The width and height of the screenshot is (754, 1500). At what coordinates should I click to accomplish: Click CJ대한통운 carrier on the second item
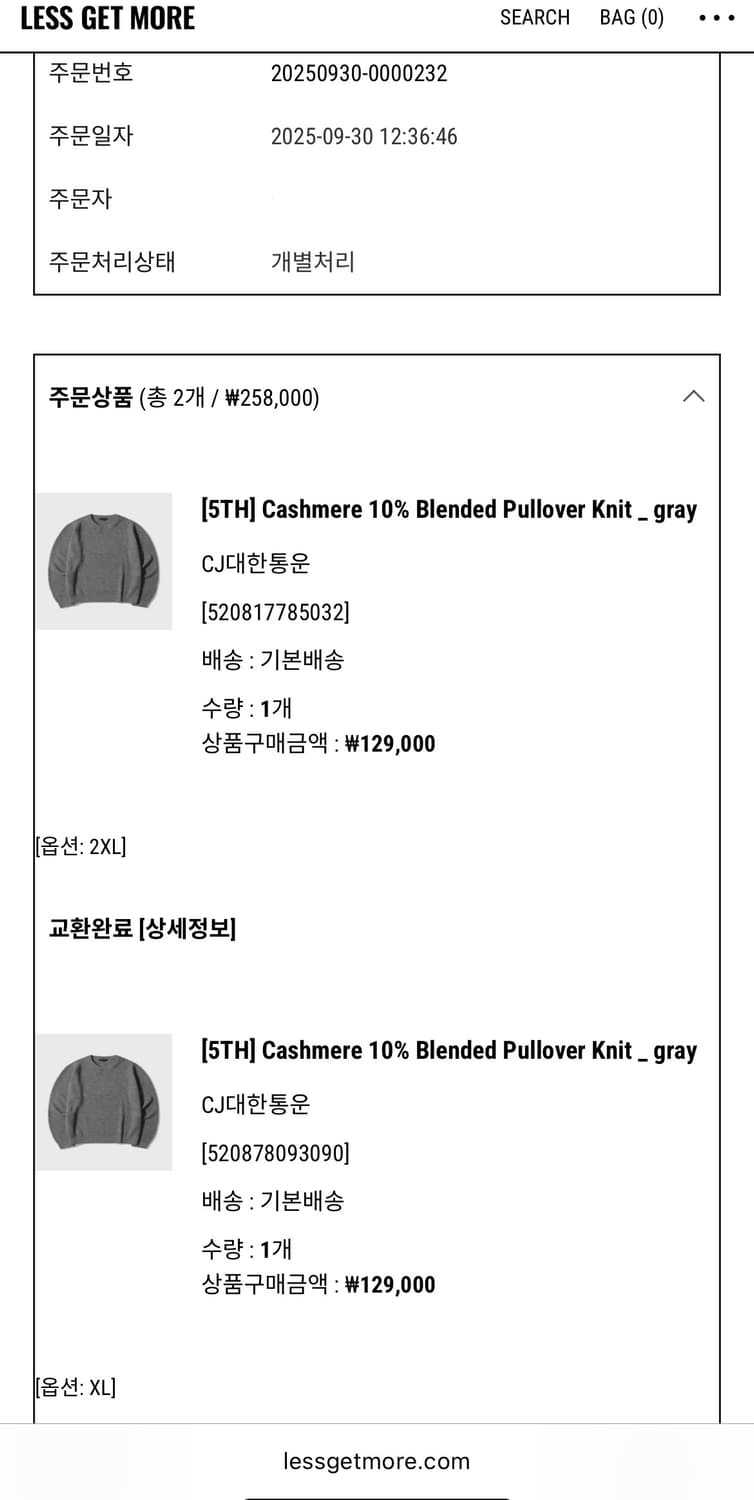click(x=255, y=1105)
